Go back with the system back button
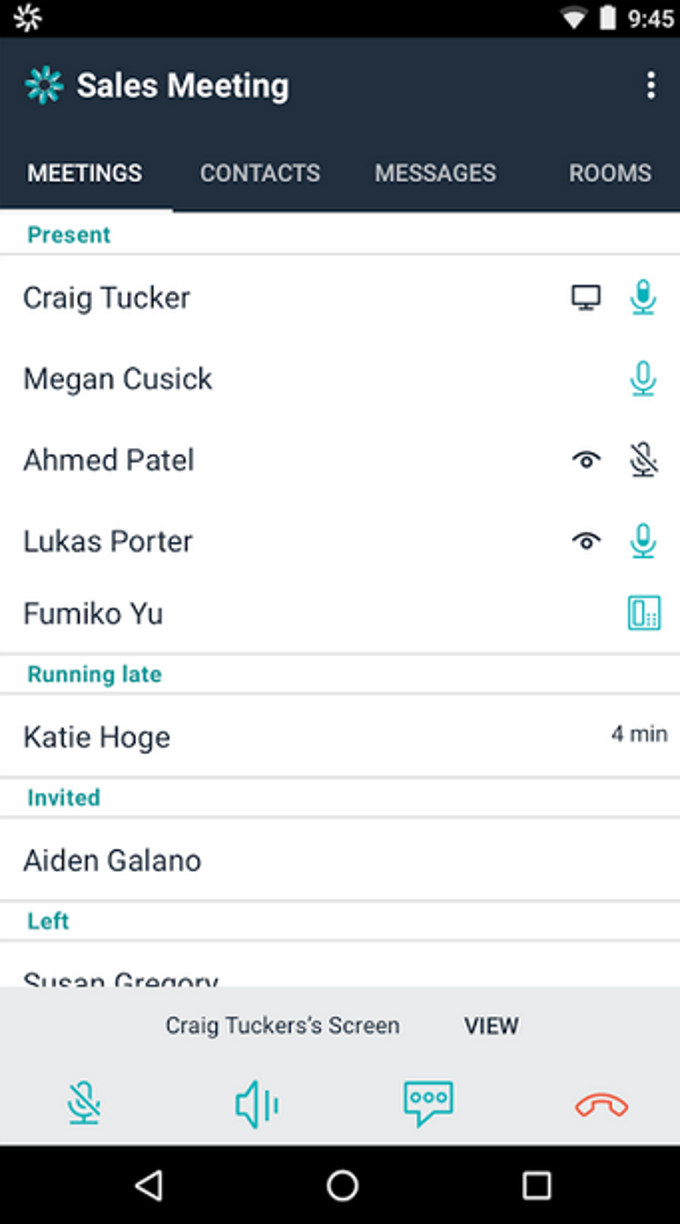 pos(149,1186)
